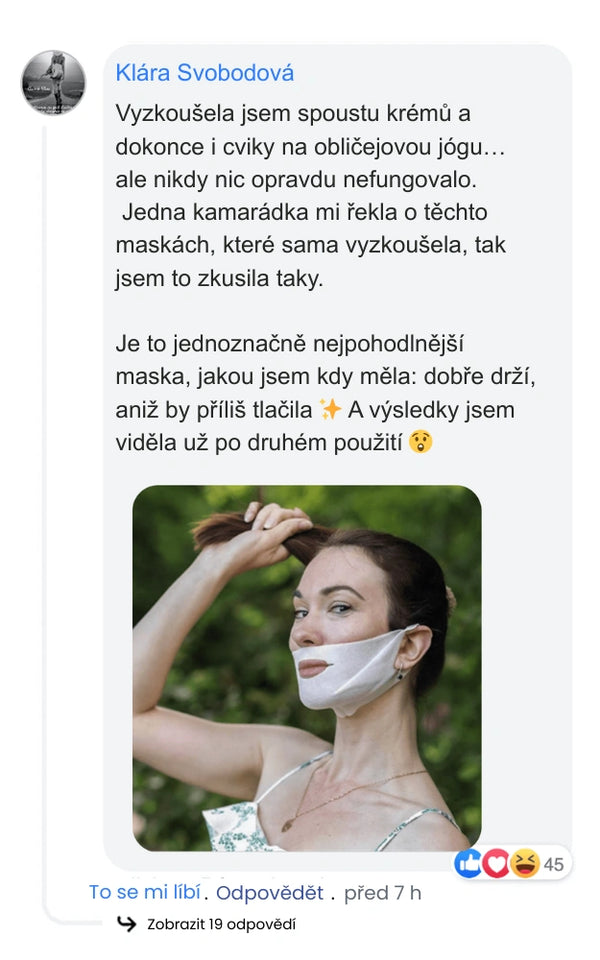Expand Zobrazit 19 odpovědí replies
The image size is (600, 960).
tap(220, 924)
